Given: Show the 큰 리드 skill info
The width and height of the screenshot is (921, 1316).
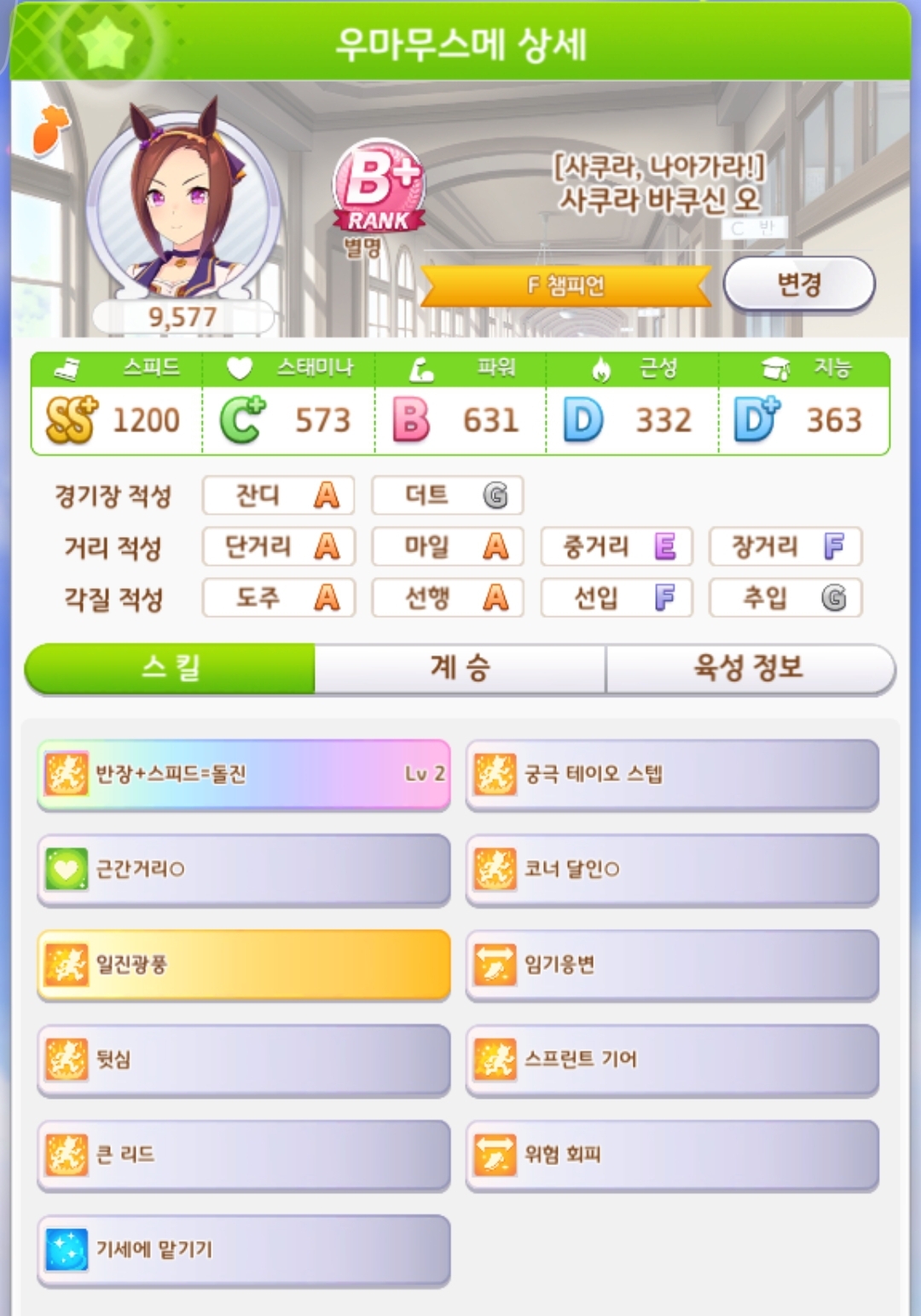Looking at the screenshot, I should pos(244,1155).
